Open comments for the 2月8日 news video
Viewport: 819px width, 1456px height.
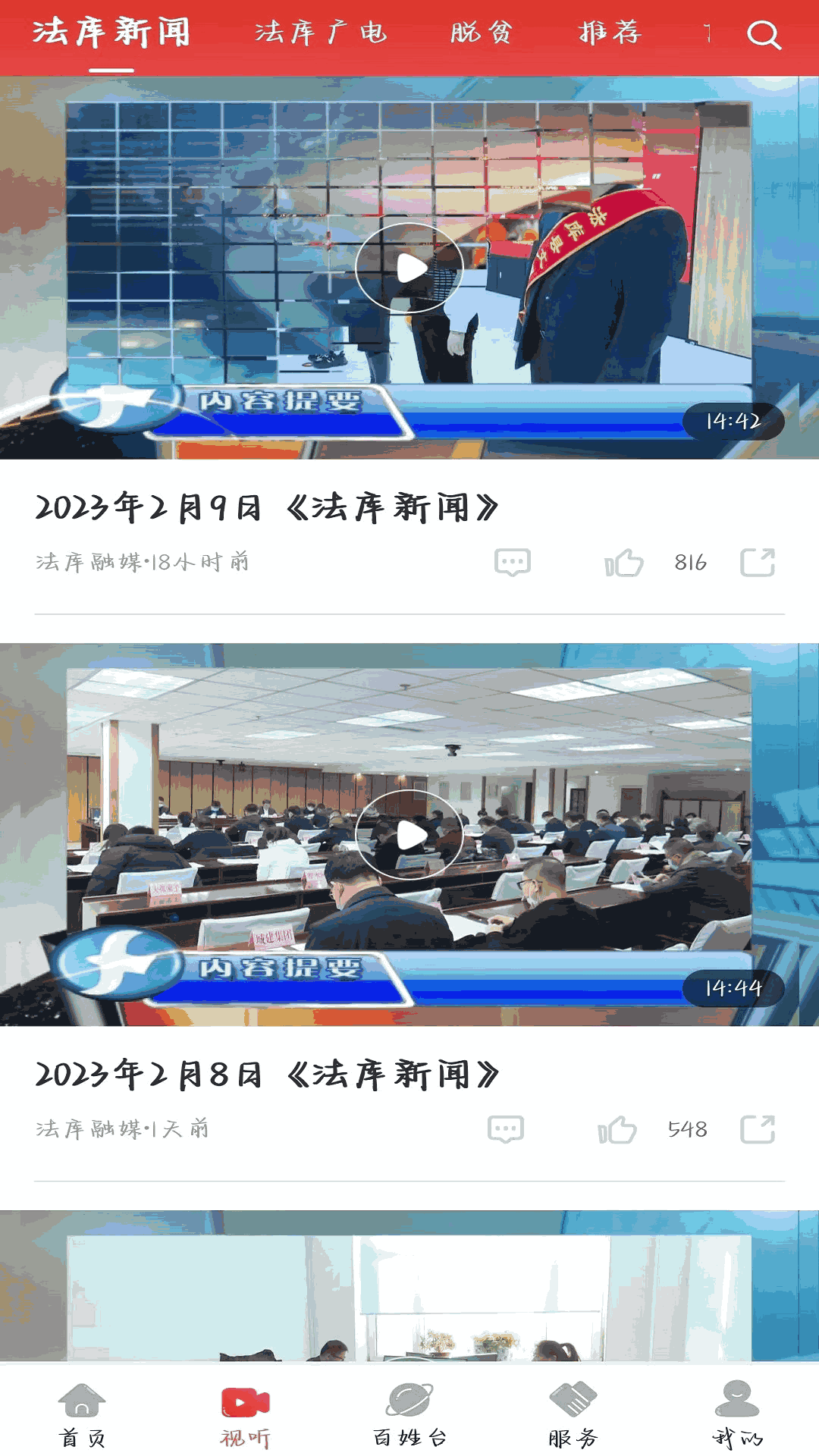[x=506, y=1129]
